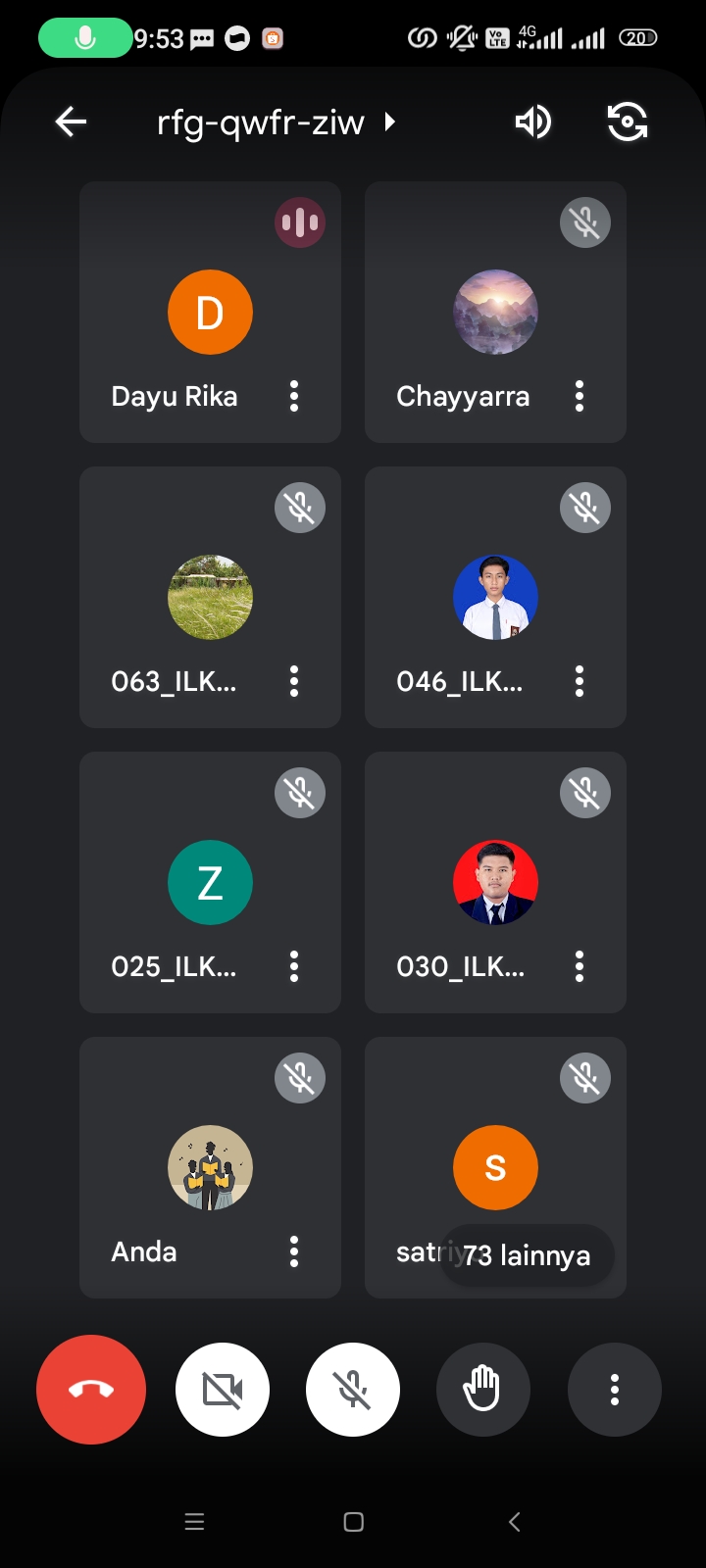The height and width of the screenshot is (1568, 706).
Task: Open options for participant 030_ILK
Action: point(580,966)
